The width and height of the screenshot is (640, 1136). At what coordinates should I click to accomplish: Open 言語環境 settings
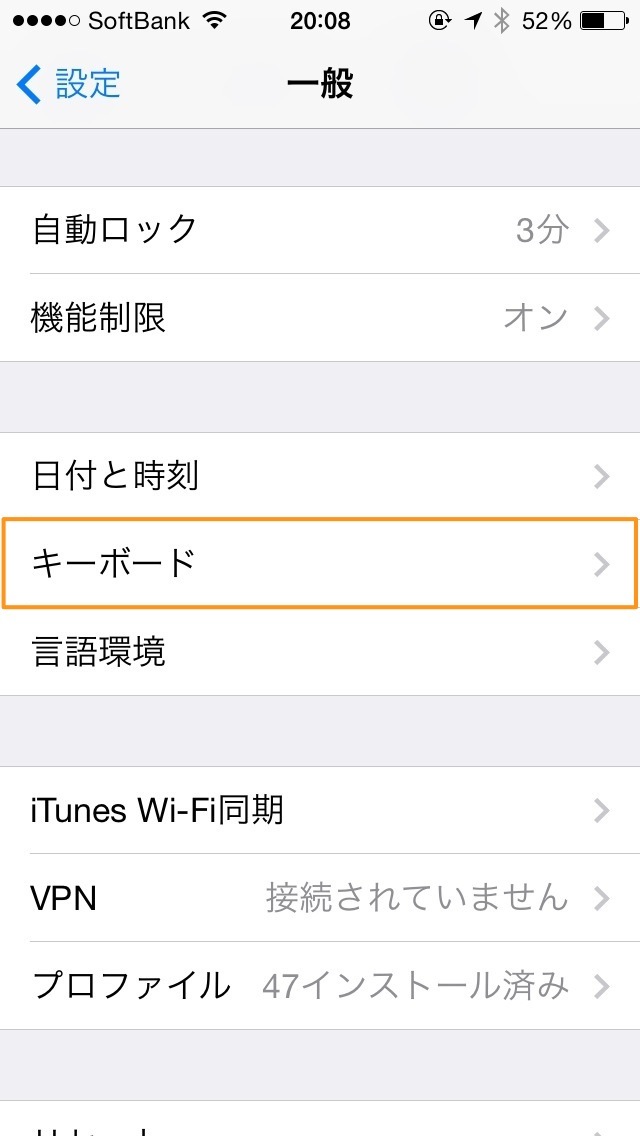coord(320,652)
